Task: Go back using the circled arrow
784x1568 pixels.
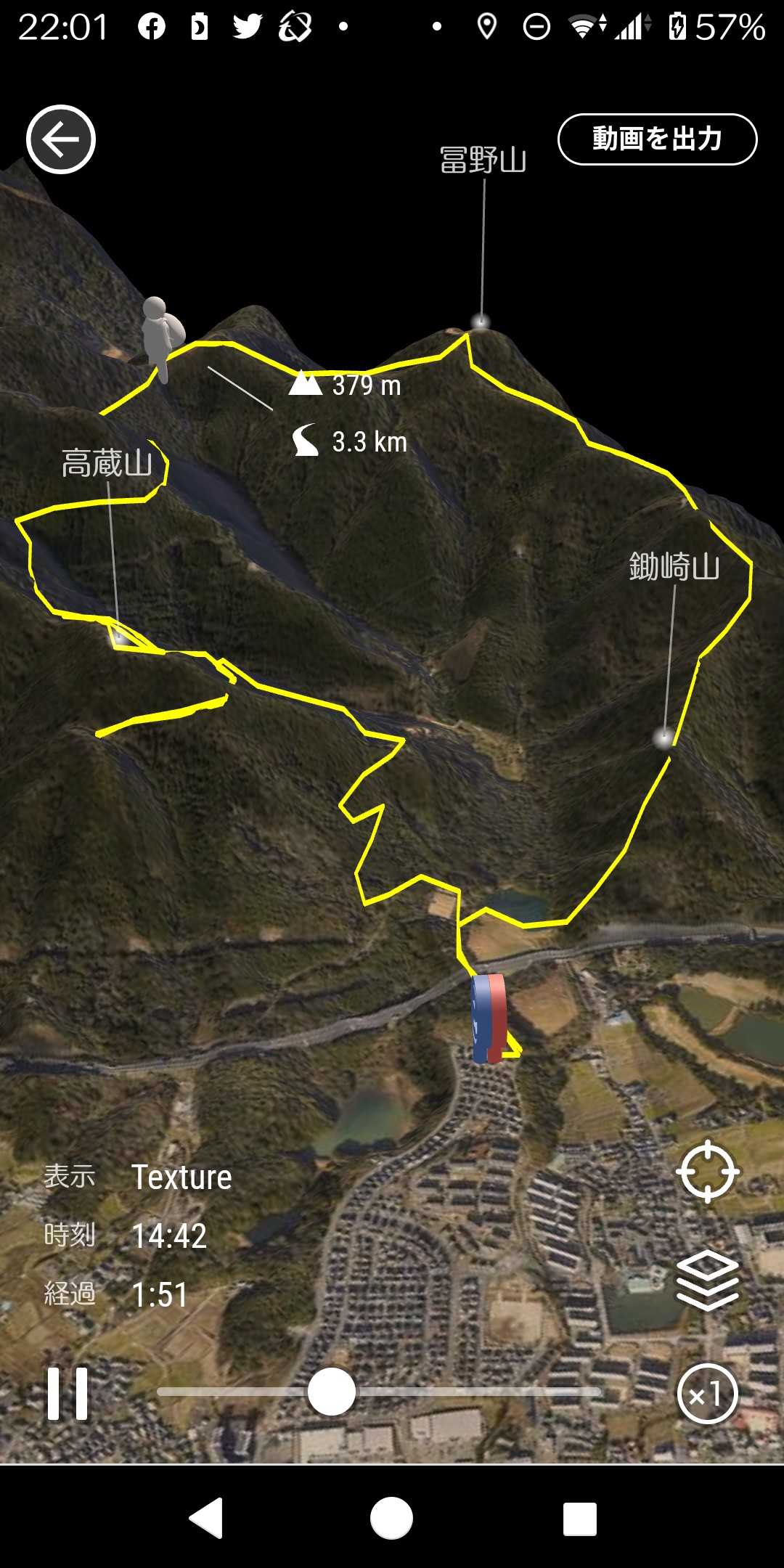Action: [61, 139]
